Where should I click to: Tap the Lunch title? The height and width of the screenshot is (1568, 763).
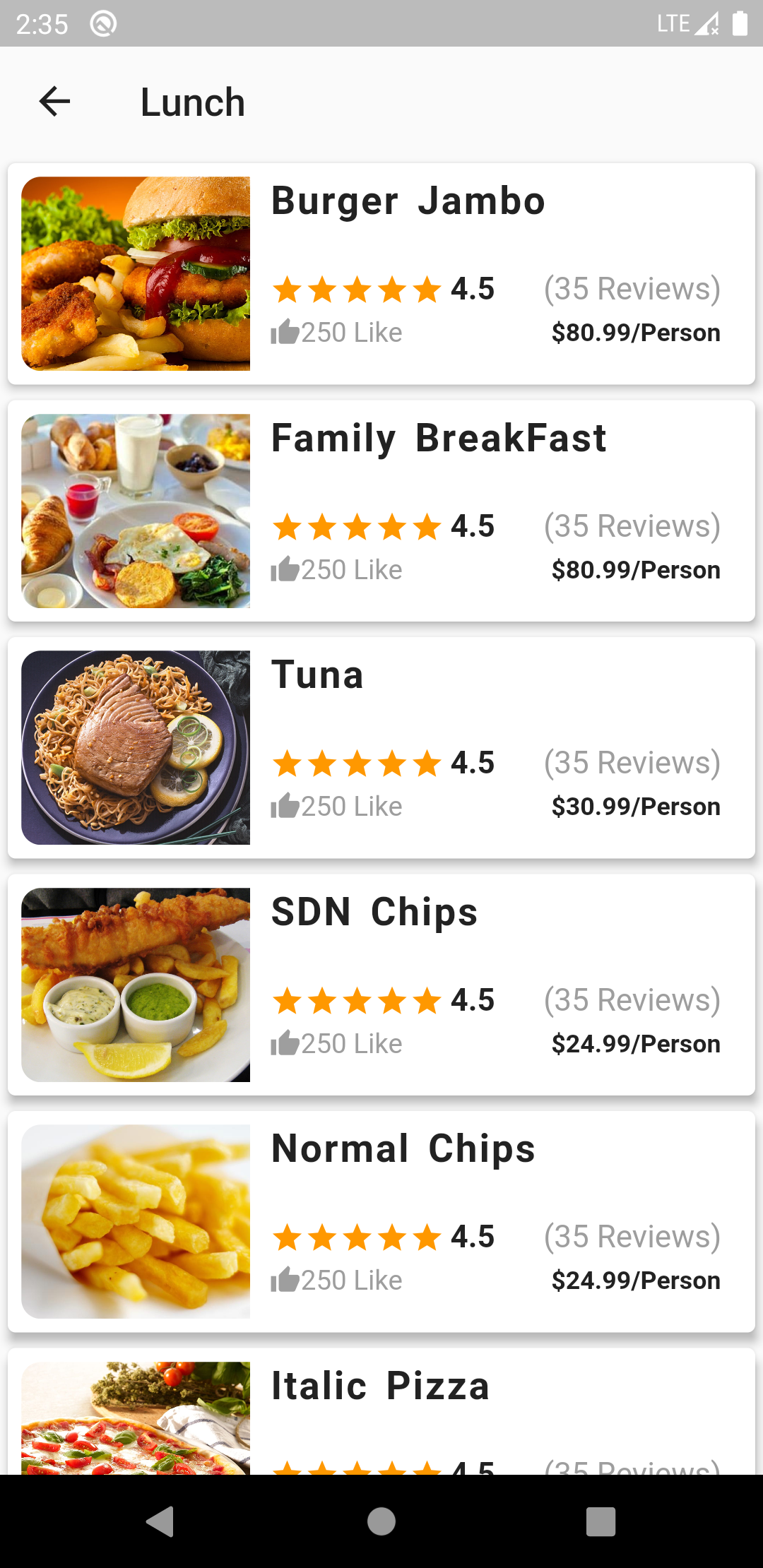coord(192,101)
